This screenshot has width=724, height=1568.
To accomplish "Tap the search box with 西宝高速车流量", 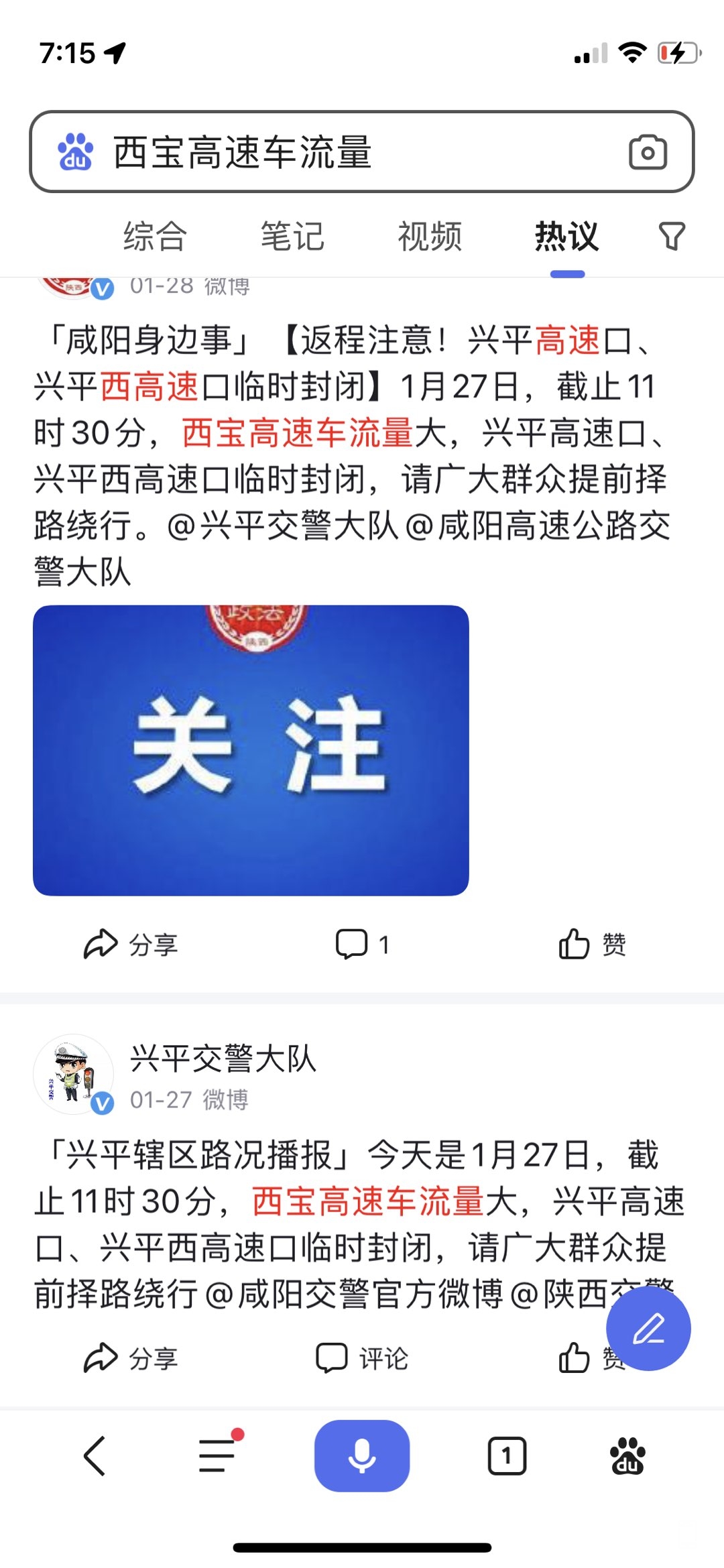I will point(335,152).
